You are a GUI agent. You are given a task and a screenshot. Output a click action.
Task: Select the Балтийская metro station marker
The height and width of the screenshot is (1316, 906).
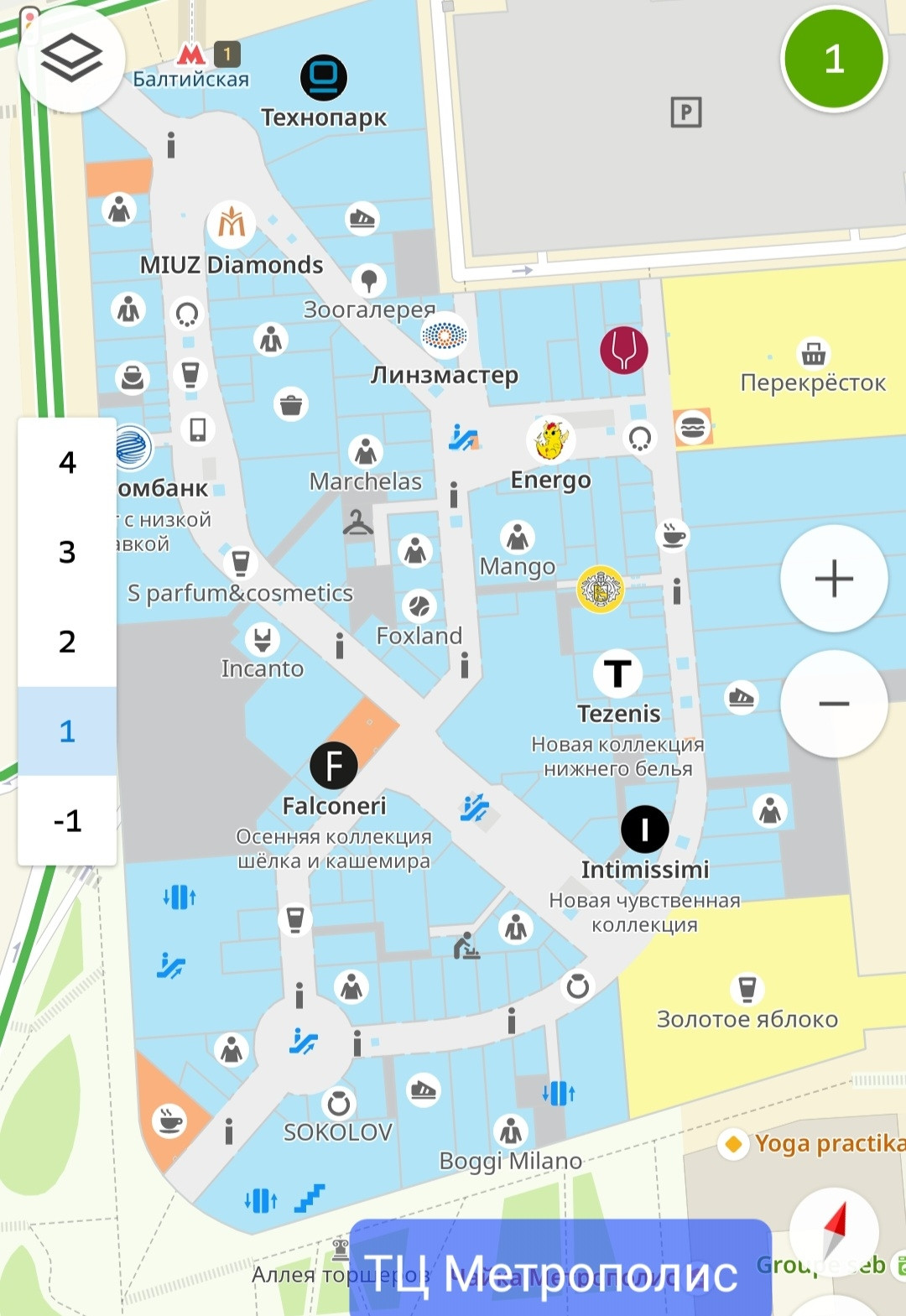[191, 56]
